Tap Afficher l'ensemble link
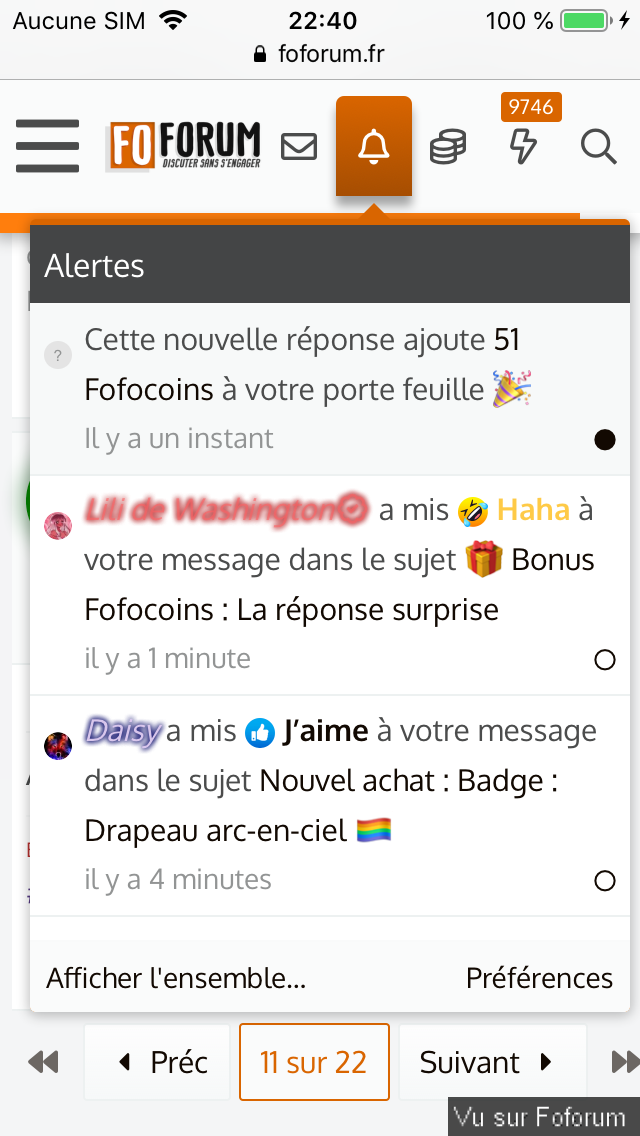Image resolution: width=640 pixels, height=1136 pixels. click(176, 978)
